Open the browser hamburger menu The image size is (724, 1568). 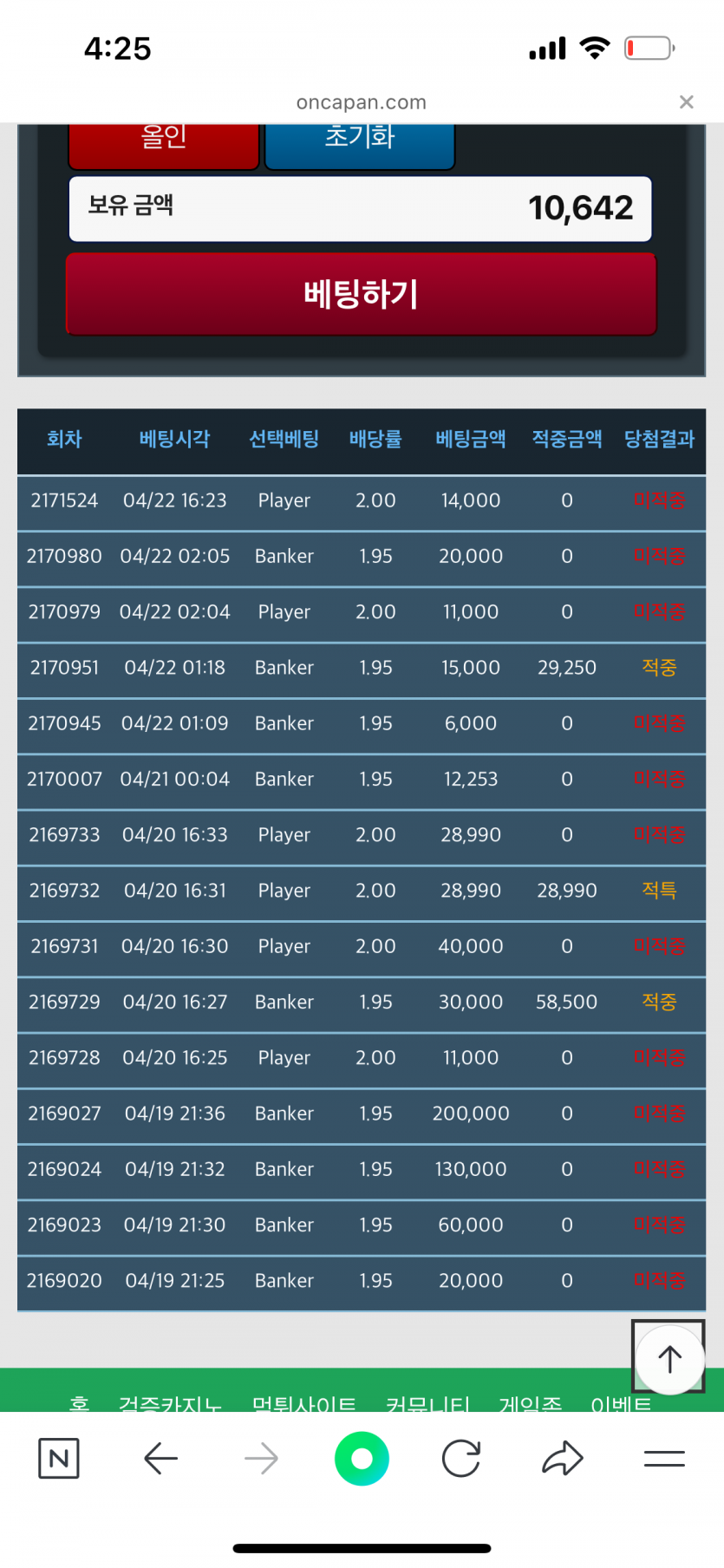664,1459
